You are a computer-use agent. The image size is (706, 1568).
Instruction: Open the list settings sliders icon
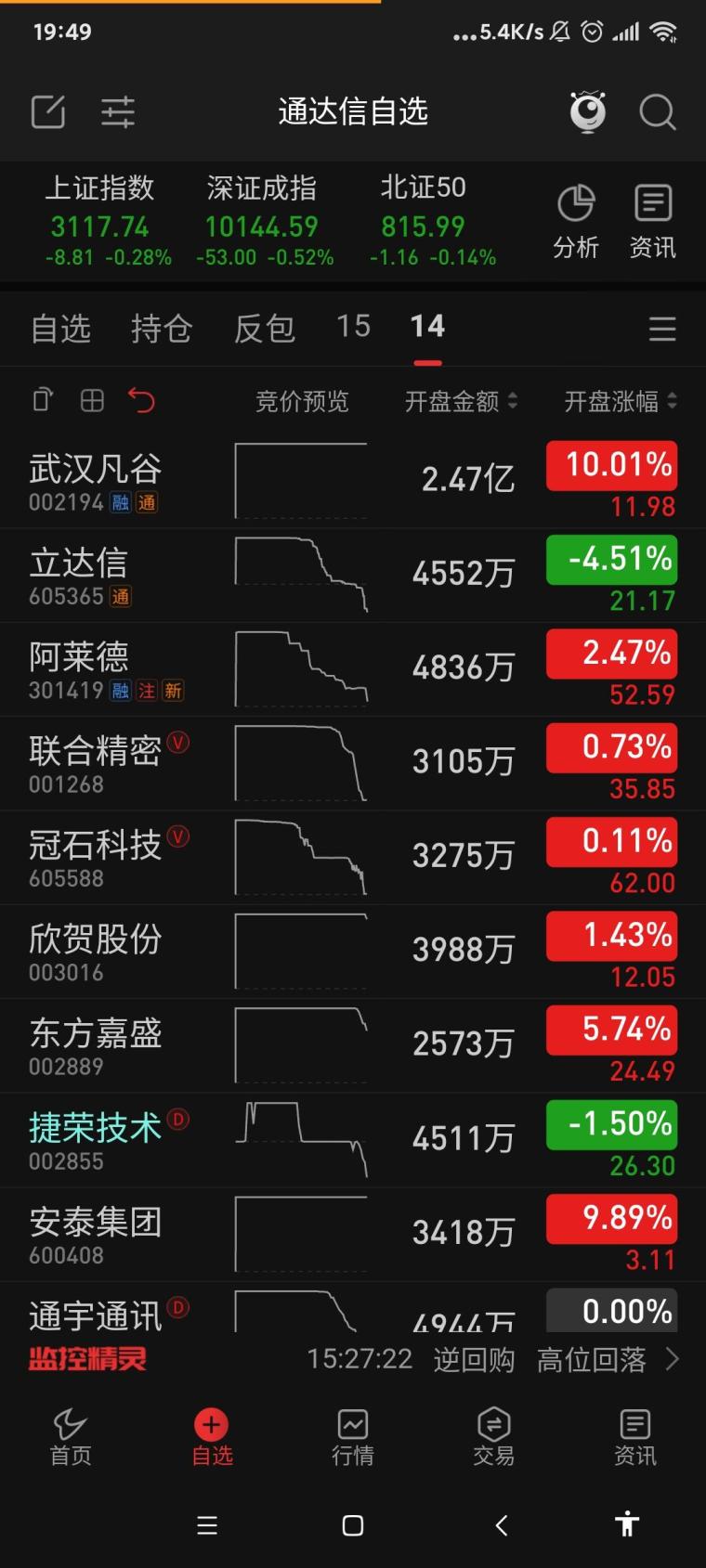[118, 112]
